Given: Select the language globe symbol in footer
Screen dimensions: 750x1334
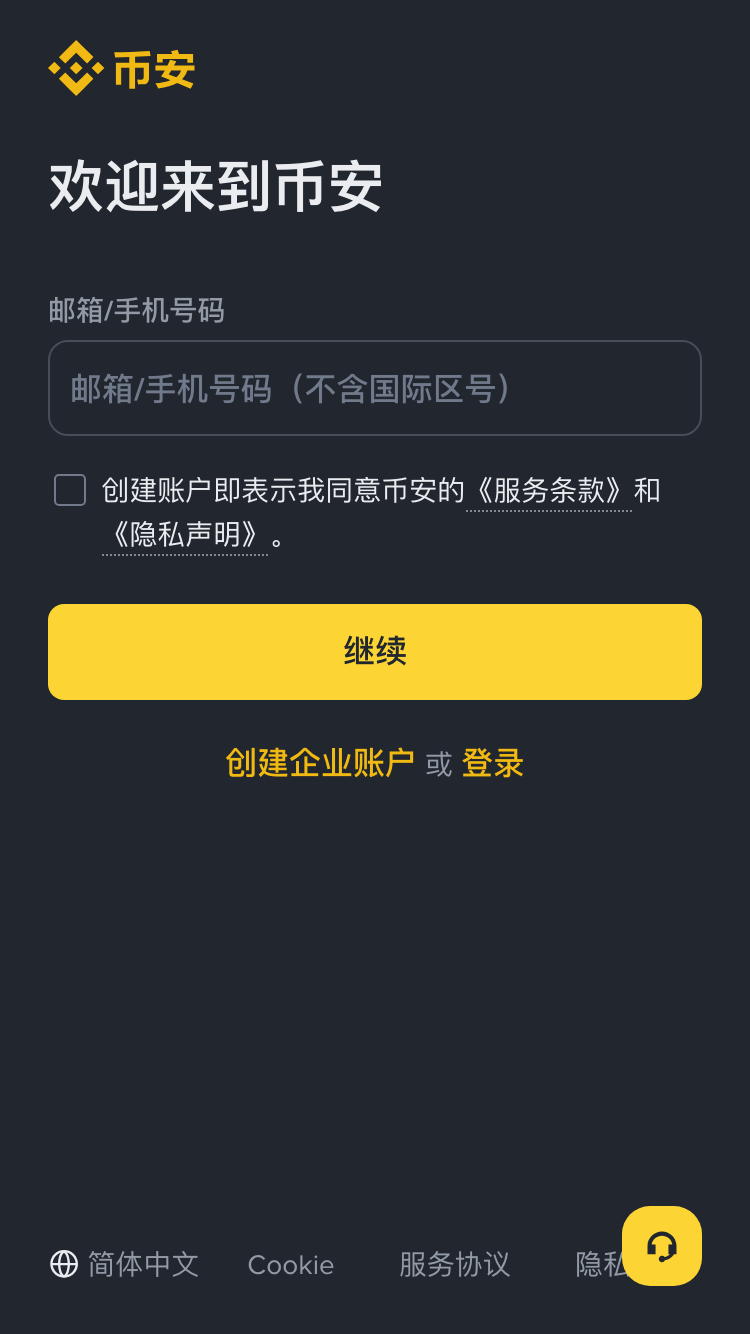Looking at the screenshot, I should tap(64, 1264).
